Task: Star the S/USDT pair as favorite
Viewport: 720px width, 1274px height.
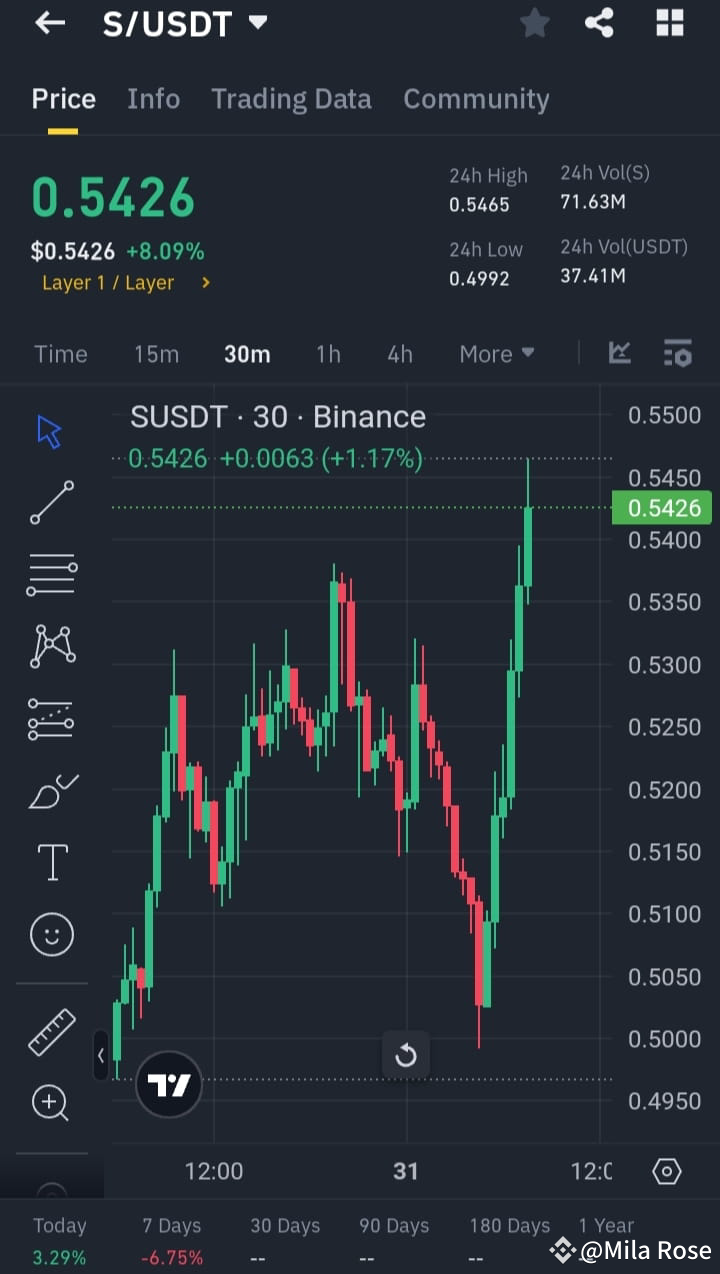Action: tap(534, 23)
